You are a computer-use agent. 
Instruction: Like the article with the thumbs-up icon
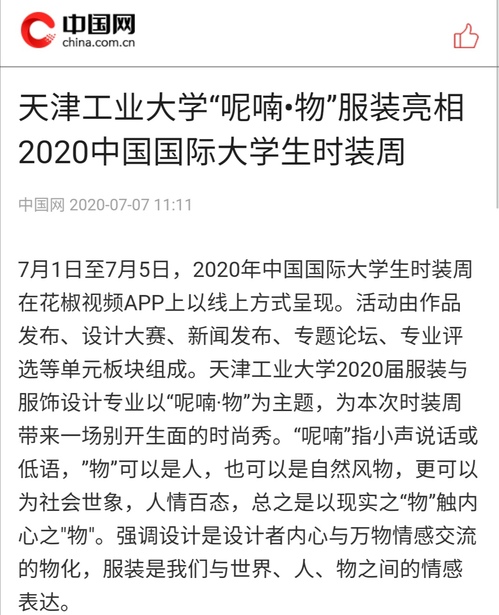(x=466, y=36)
